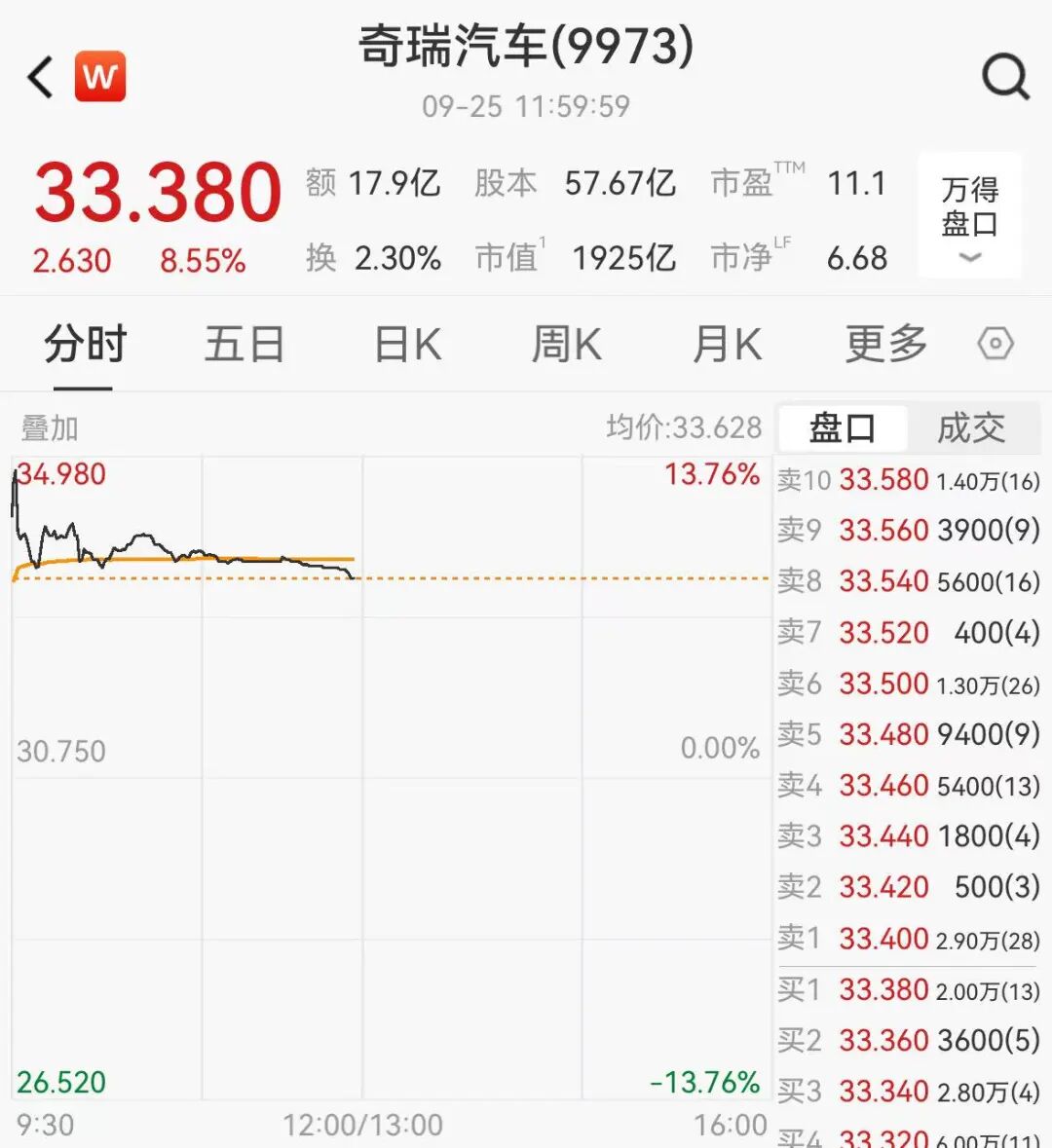
Task: Switch to the 盘口 order book tab
Action: point(842,427)
